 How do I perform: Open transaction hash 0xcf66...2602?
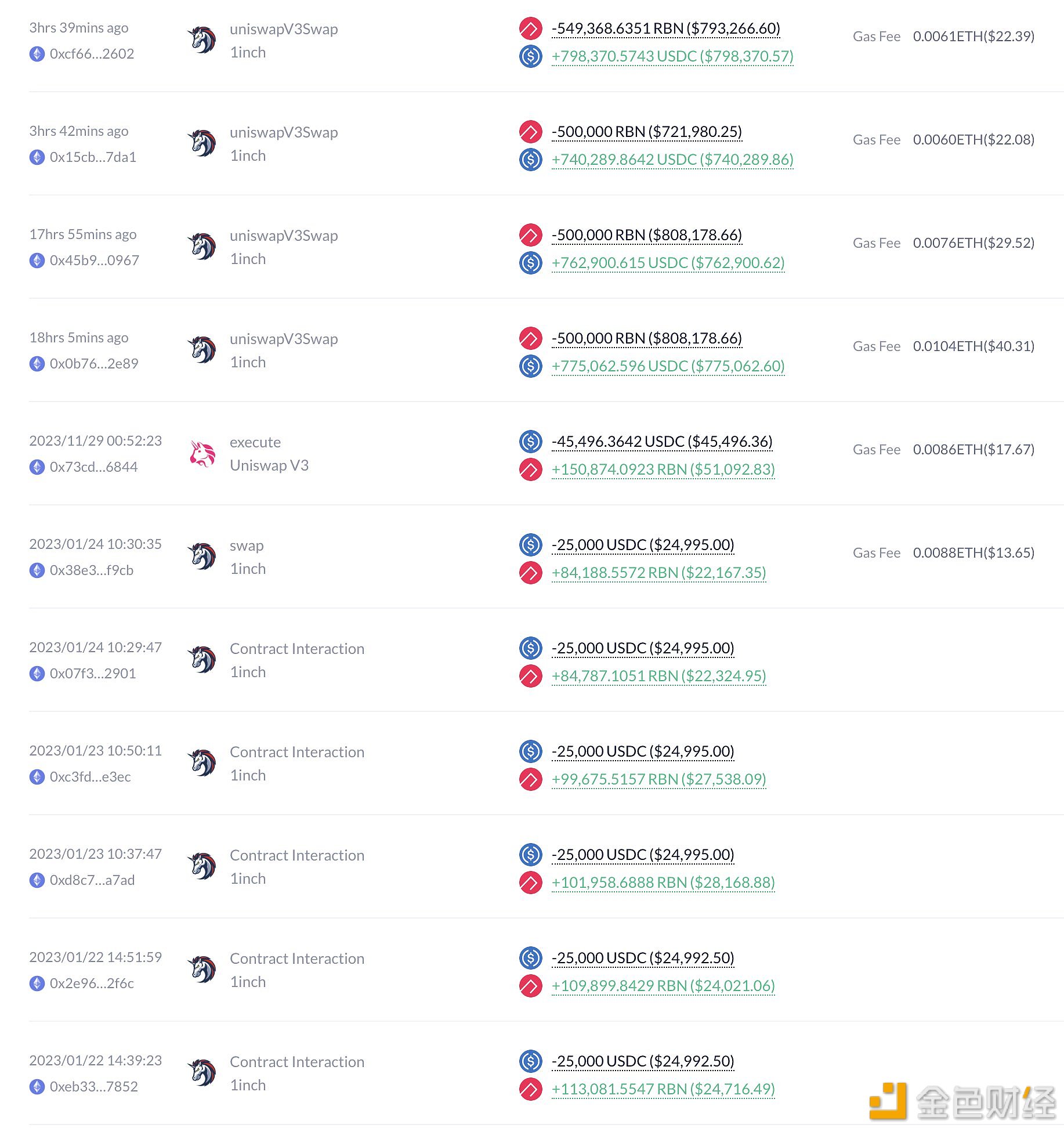[x=92, y=54]
